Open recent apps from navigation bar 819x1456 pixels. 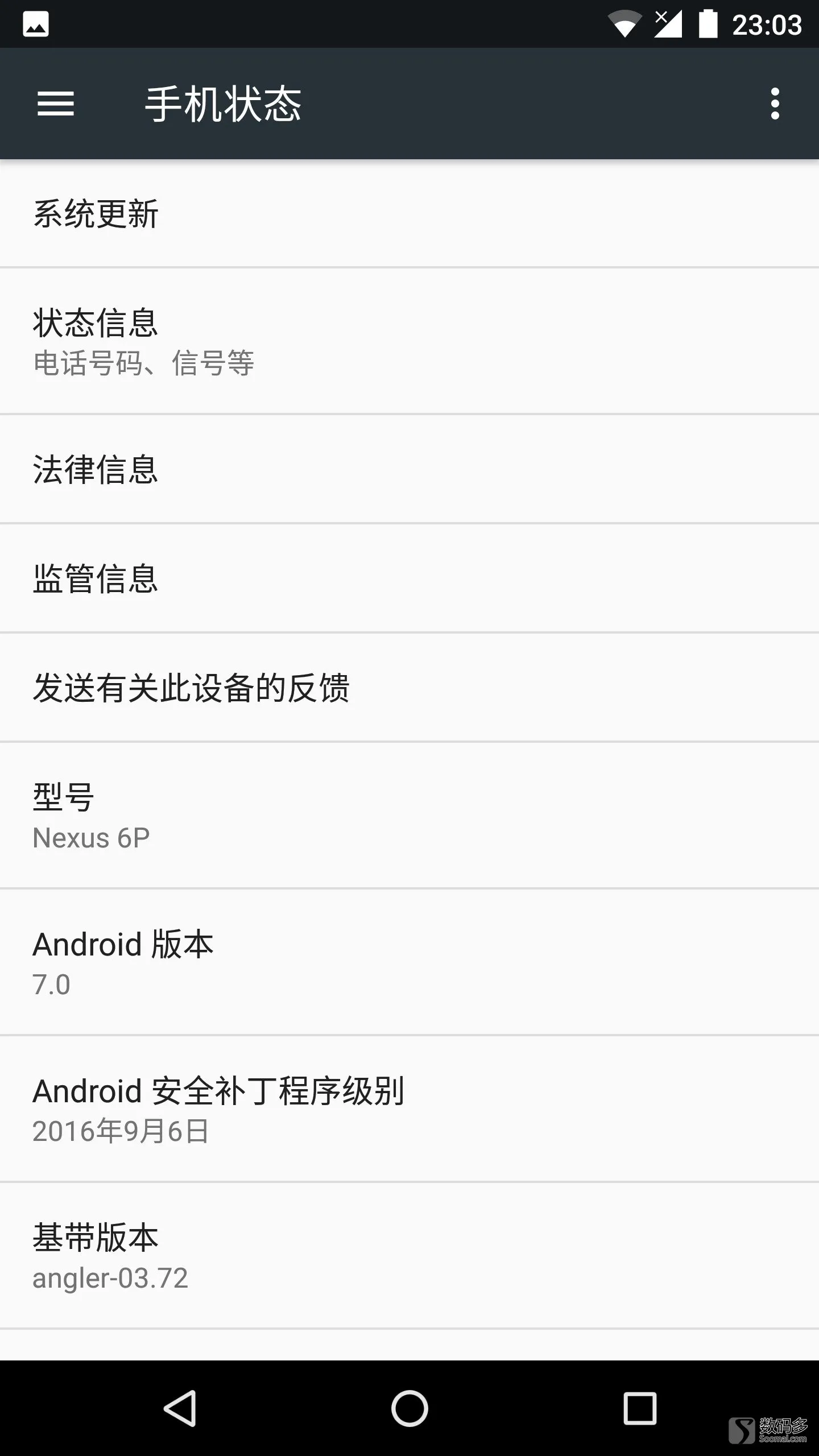pyautogui.click(x=640, y=1408)
